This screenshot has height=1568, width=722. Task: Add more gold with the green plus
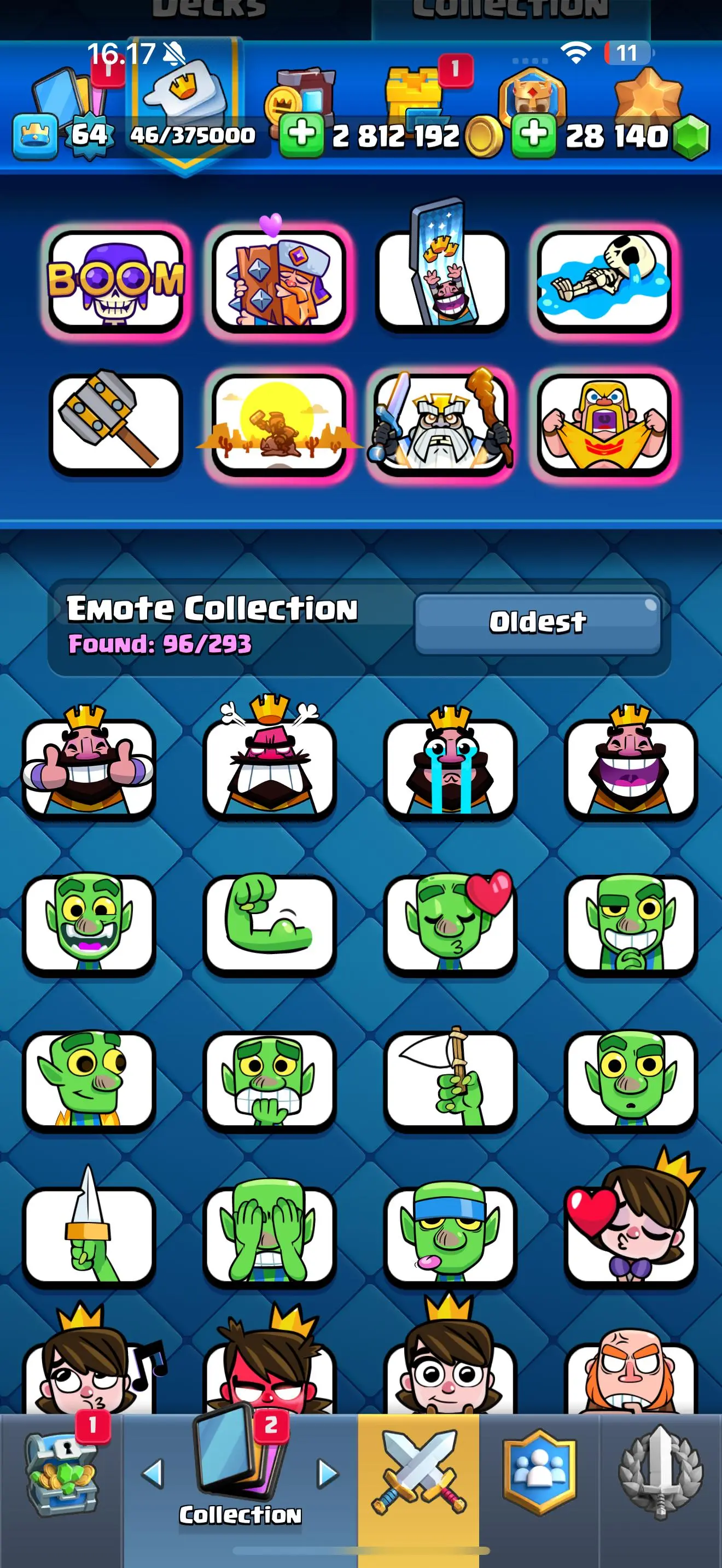coord(301,134)
